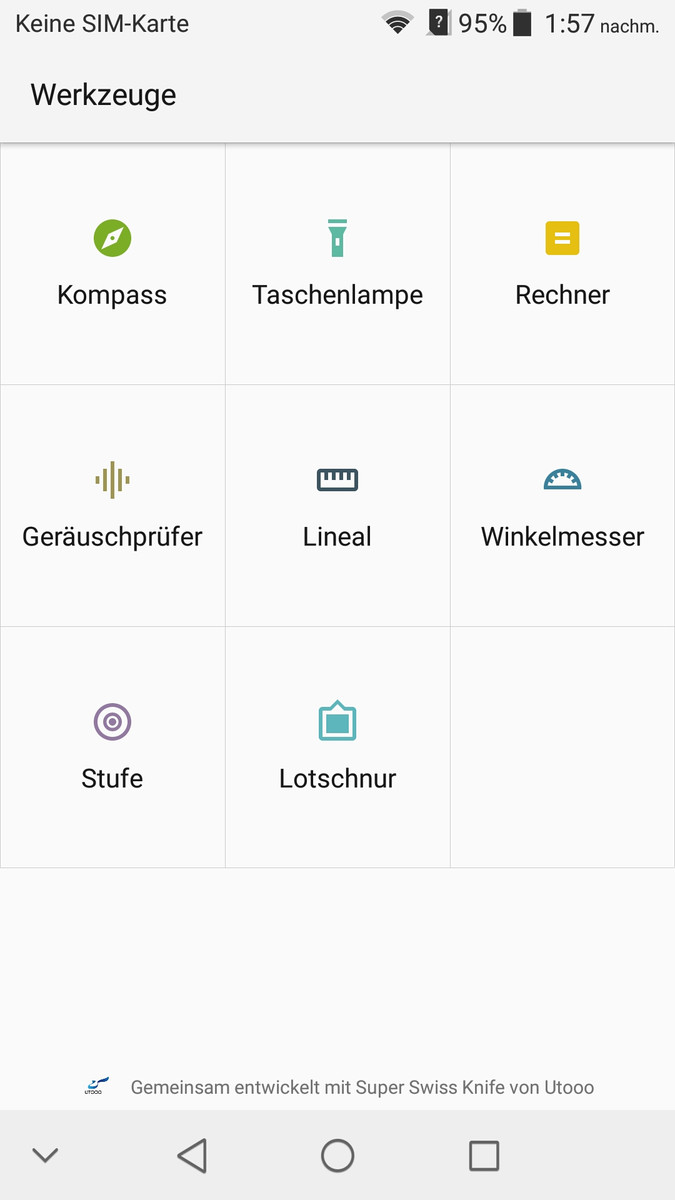Open the Rechner calculator
Screen dimensions: 675x1200
click(x=562, y=264)
